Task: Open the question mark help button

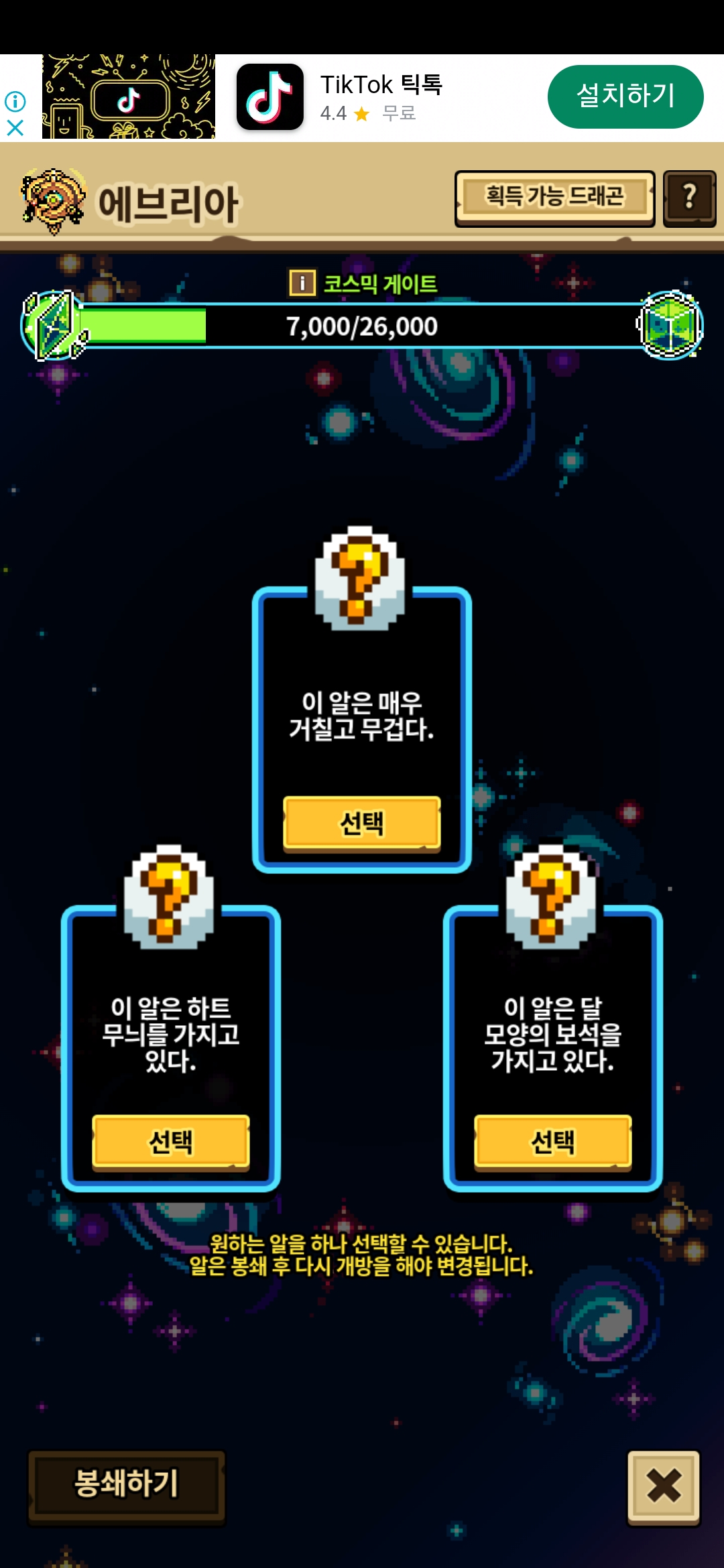Action: coord(689,198)
